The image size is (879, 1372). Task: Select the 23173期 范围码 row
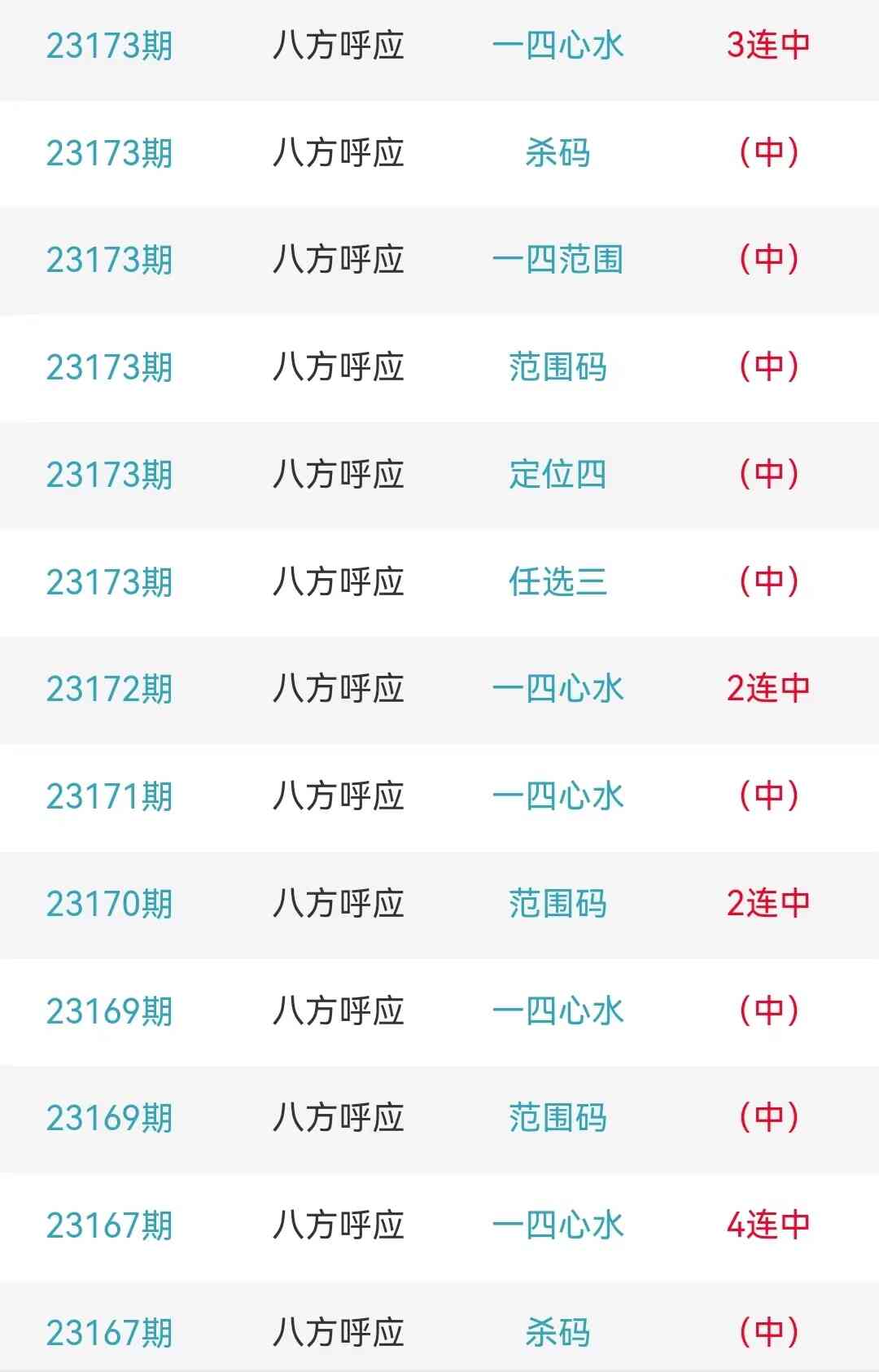558,367
